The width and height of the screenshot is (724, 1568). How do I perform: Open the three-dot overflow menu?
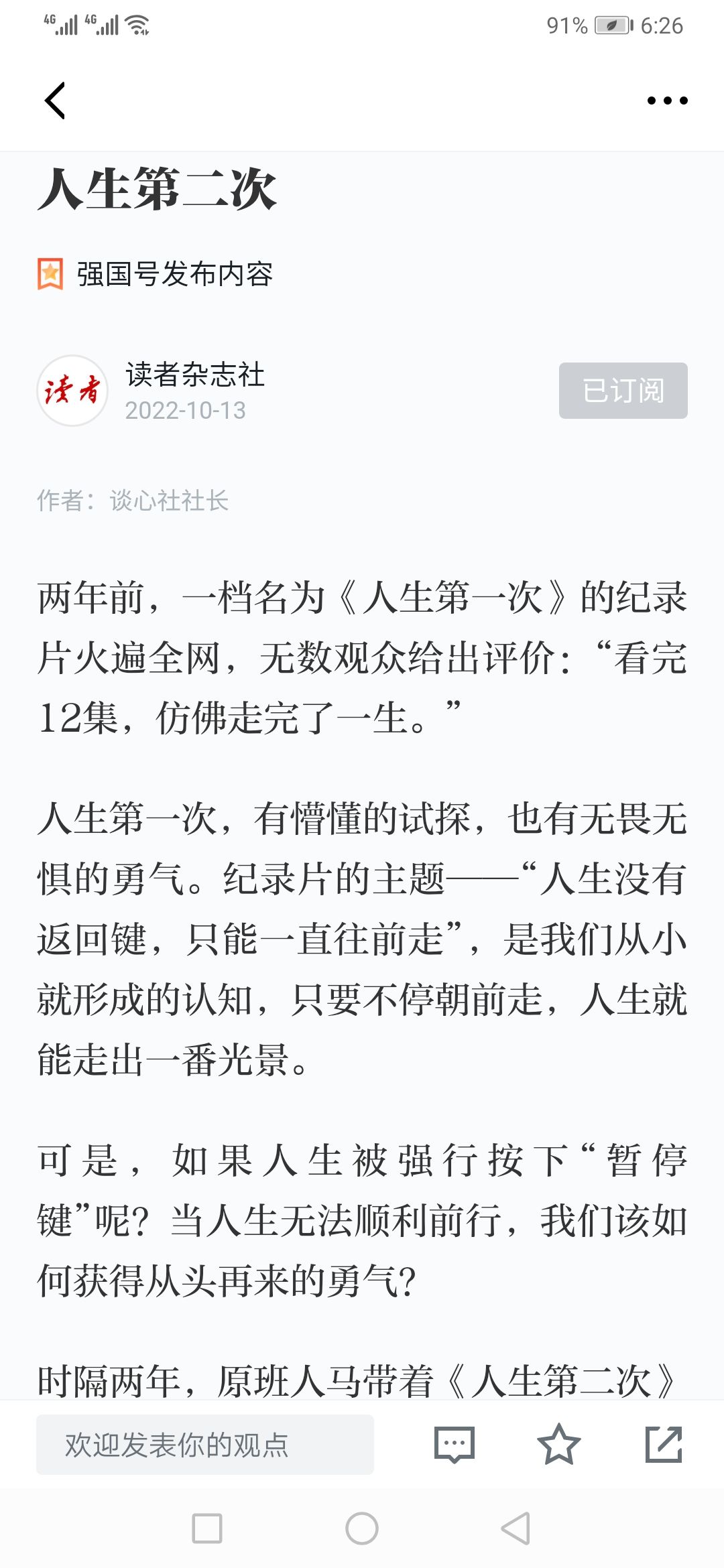[x=667, y=101]
